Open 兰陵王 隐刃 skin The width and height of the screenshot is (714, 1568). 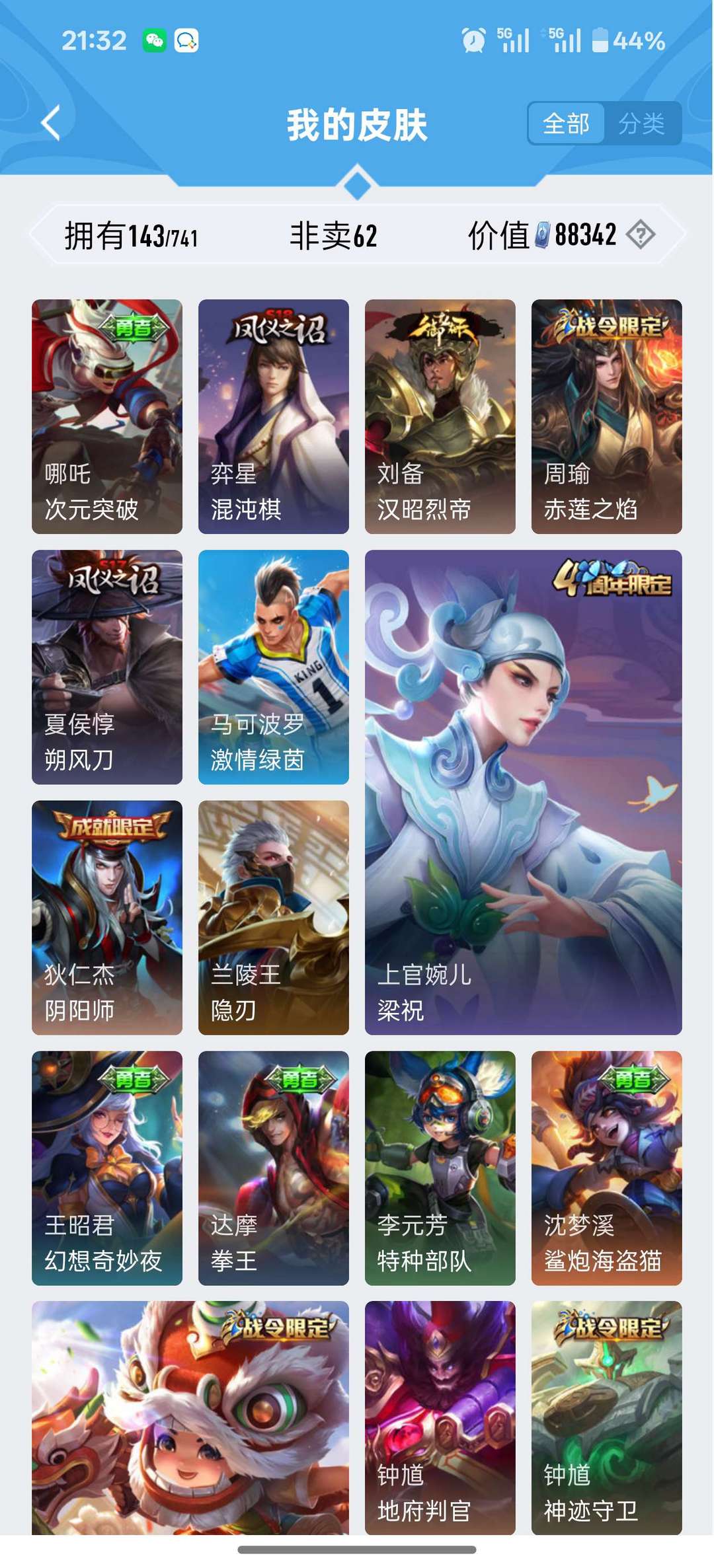(274, 917)
